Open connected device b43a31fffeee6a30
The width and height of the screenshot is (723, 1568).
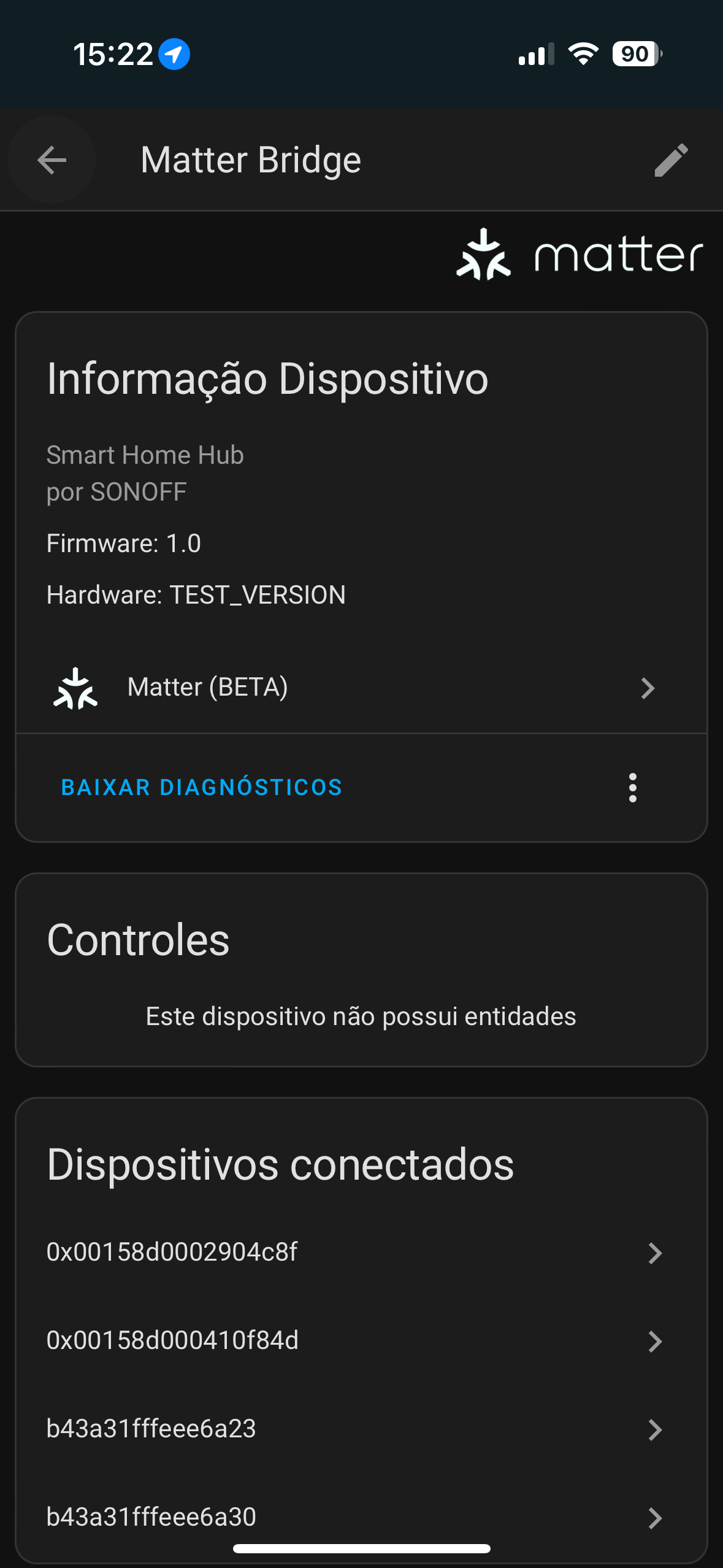coord(361,1517)
